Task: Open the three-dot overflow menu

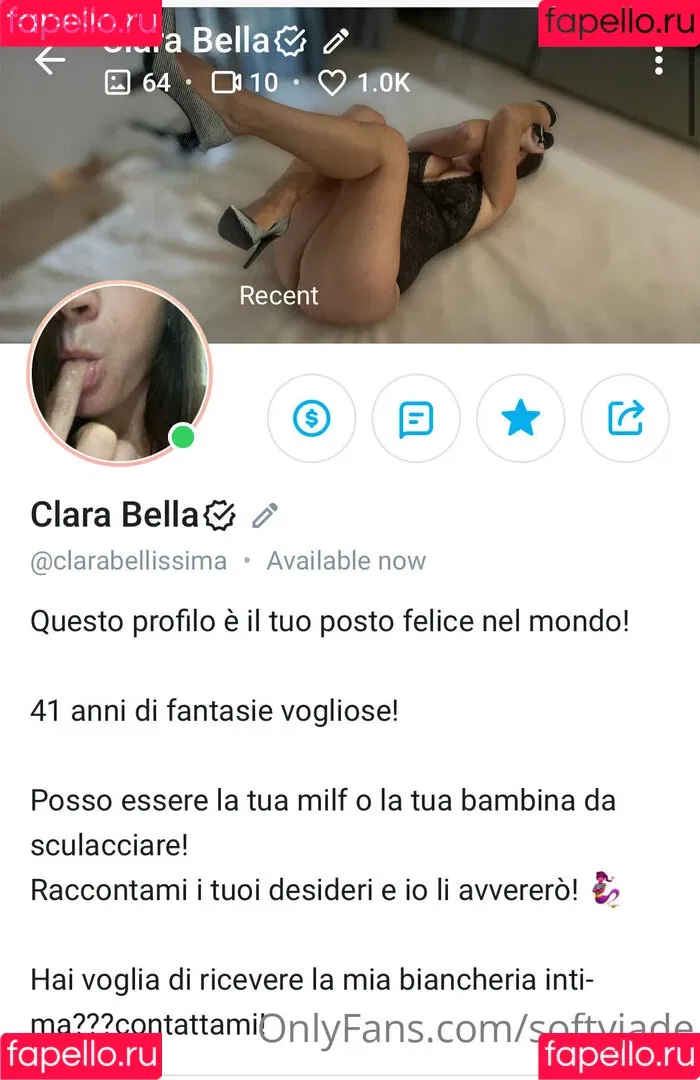Action: tap(658, 59)
